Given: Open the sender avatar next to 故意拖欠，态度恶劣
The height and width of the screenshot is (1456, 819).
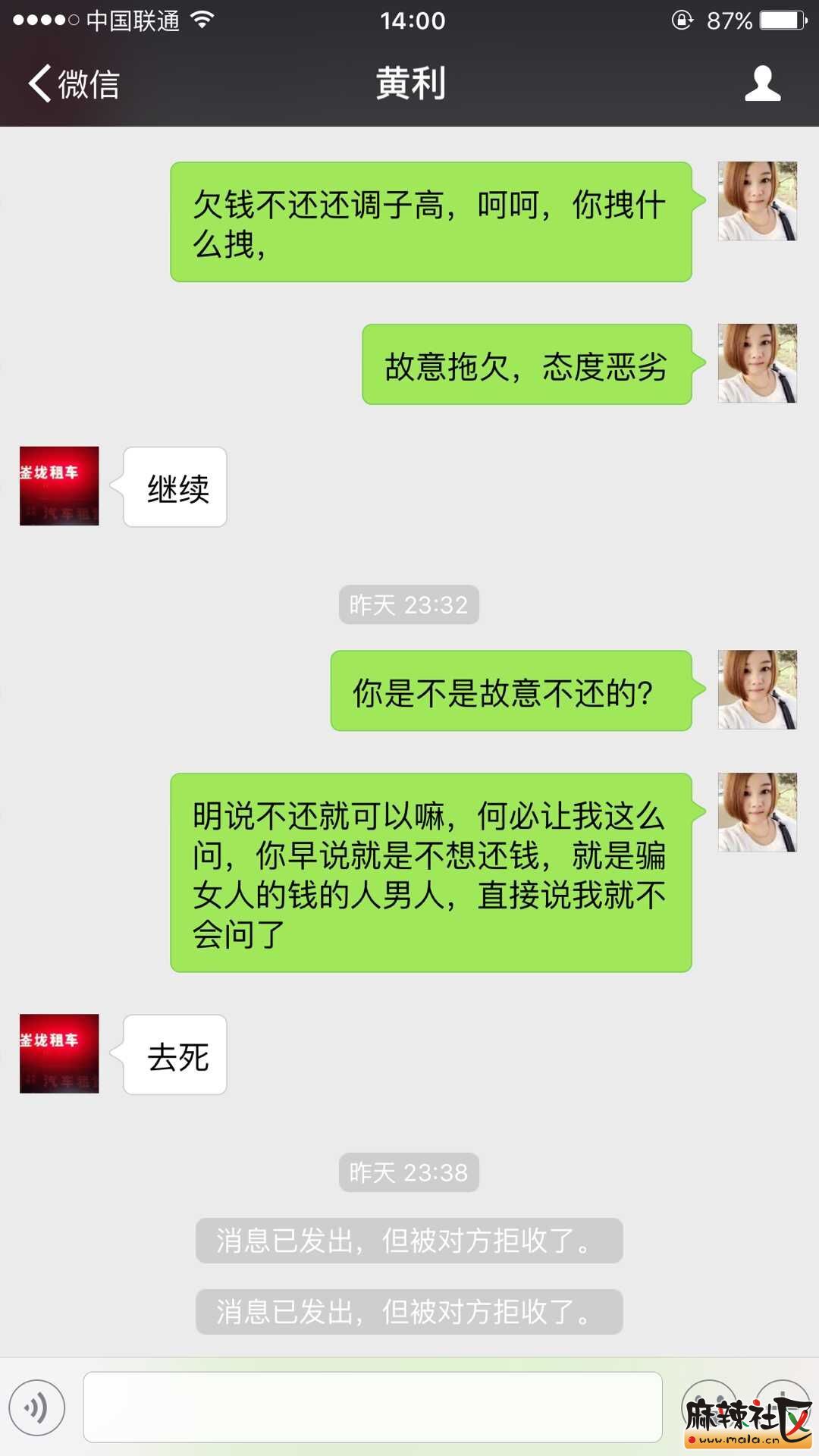Looking at the screenshot, I should 757,363.
